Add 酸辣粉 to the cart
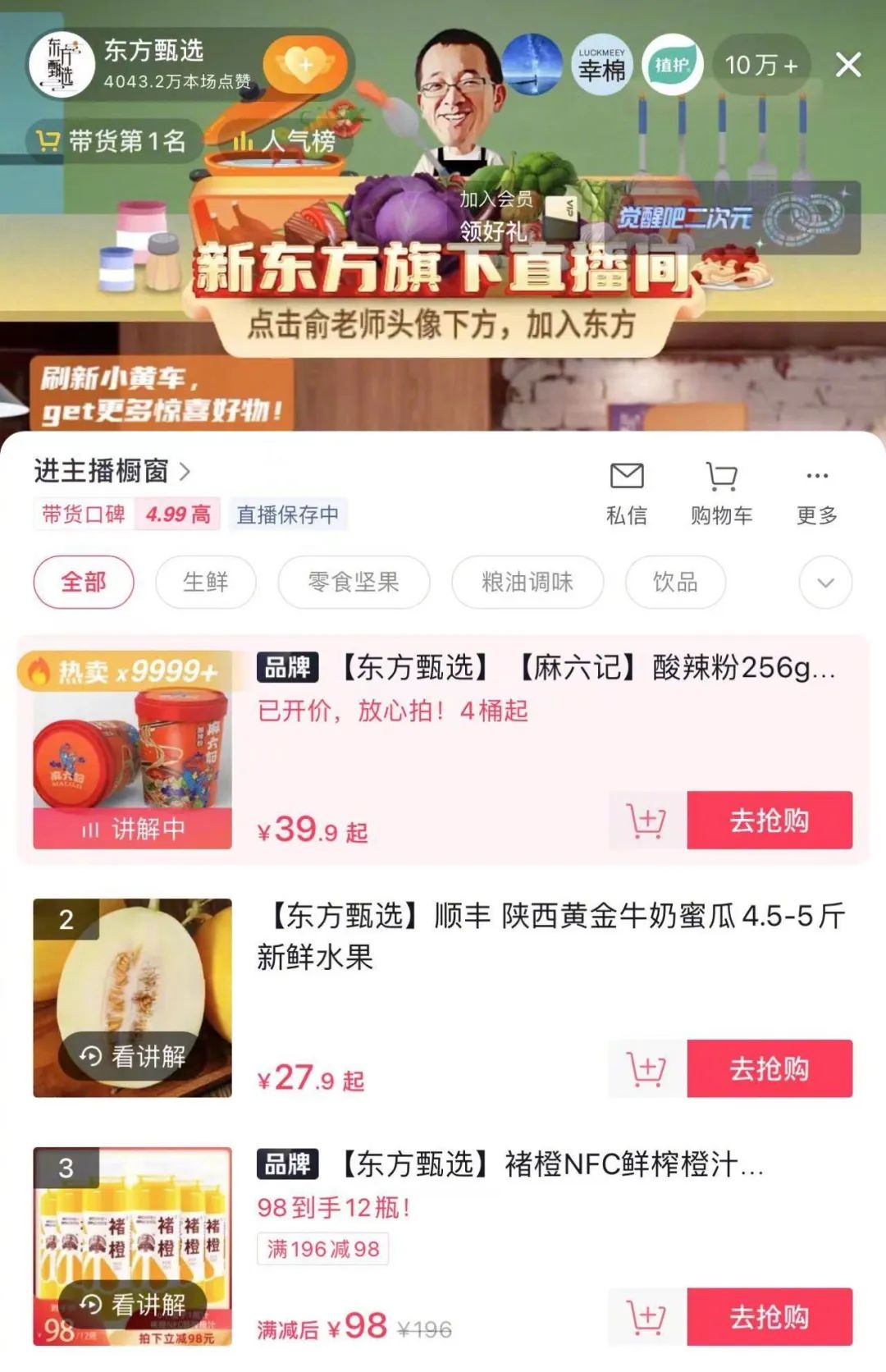The height and width of the screenshot is (1372, 886). [x=646, y=820]
